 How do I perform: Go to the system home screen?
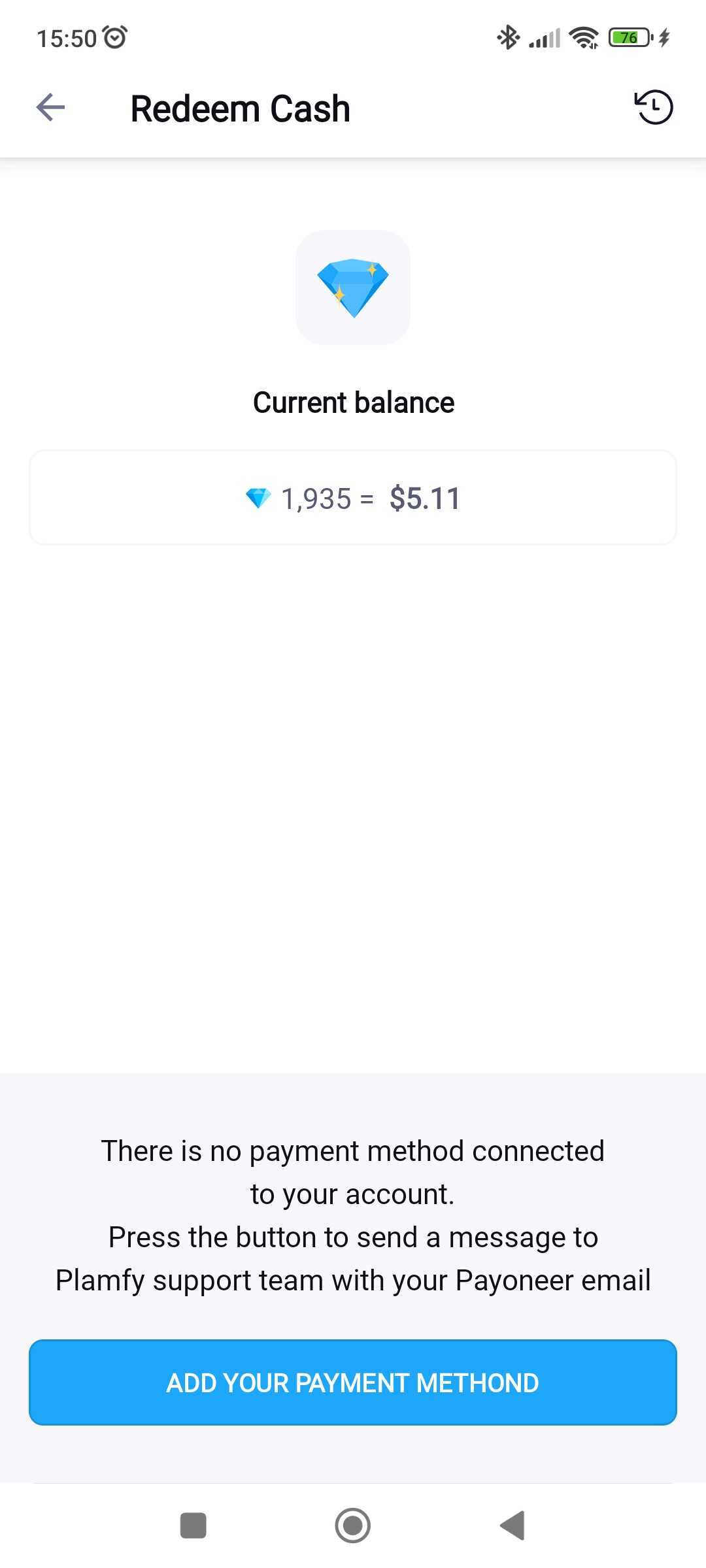[x=353, y=1526]
